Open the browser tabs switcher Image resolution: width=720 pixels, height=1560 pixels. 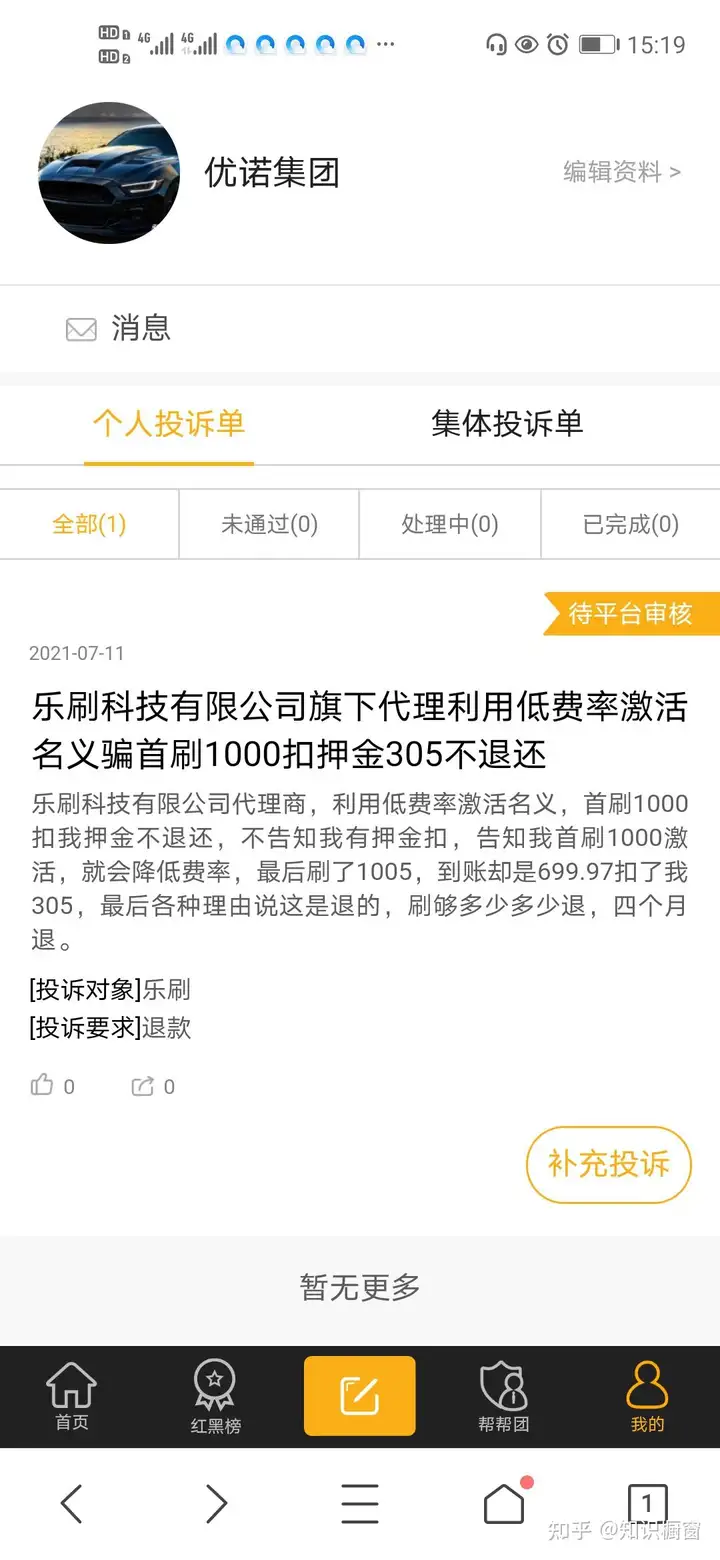tap(647, 1503)
